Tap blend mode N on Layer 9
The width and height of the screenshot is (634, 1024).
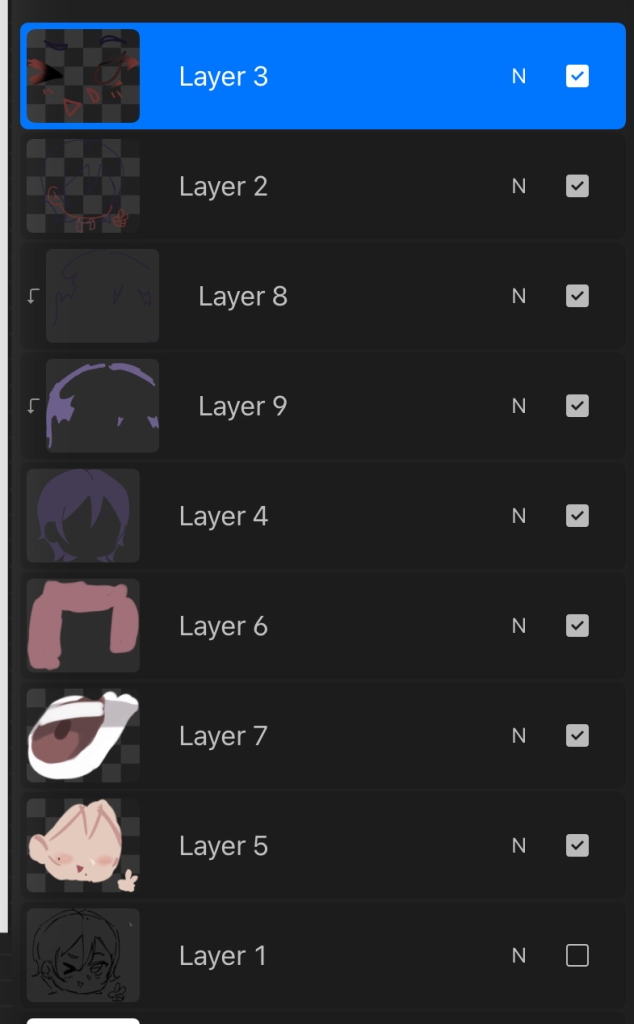518,406
